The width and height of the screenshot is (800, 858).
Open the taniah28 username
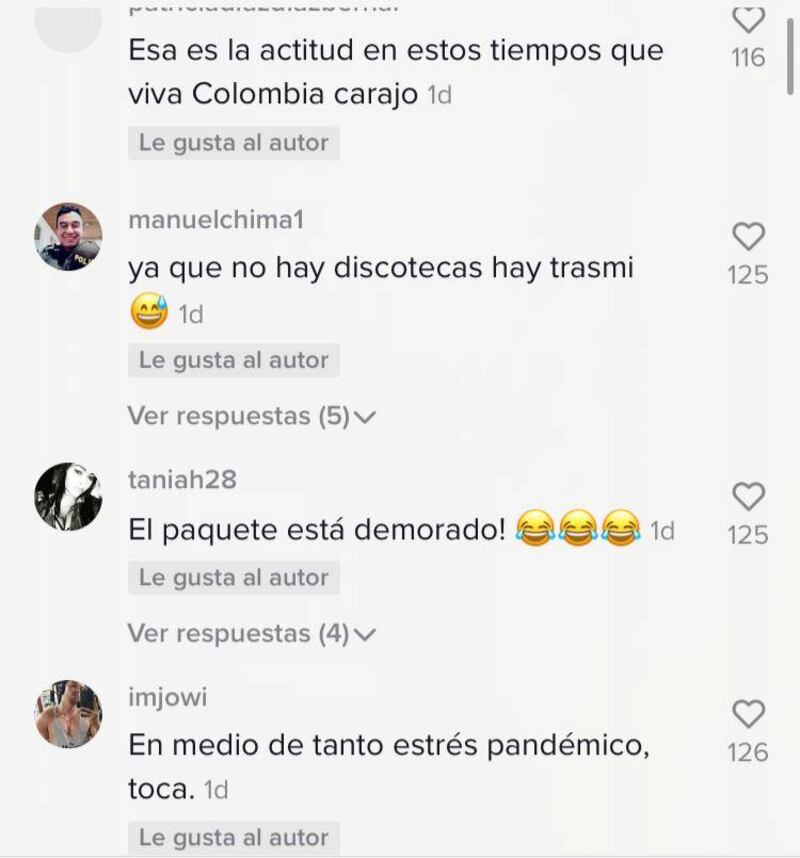182,480
